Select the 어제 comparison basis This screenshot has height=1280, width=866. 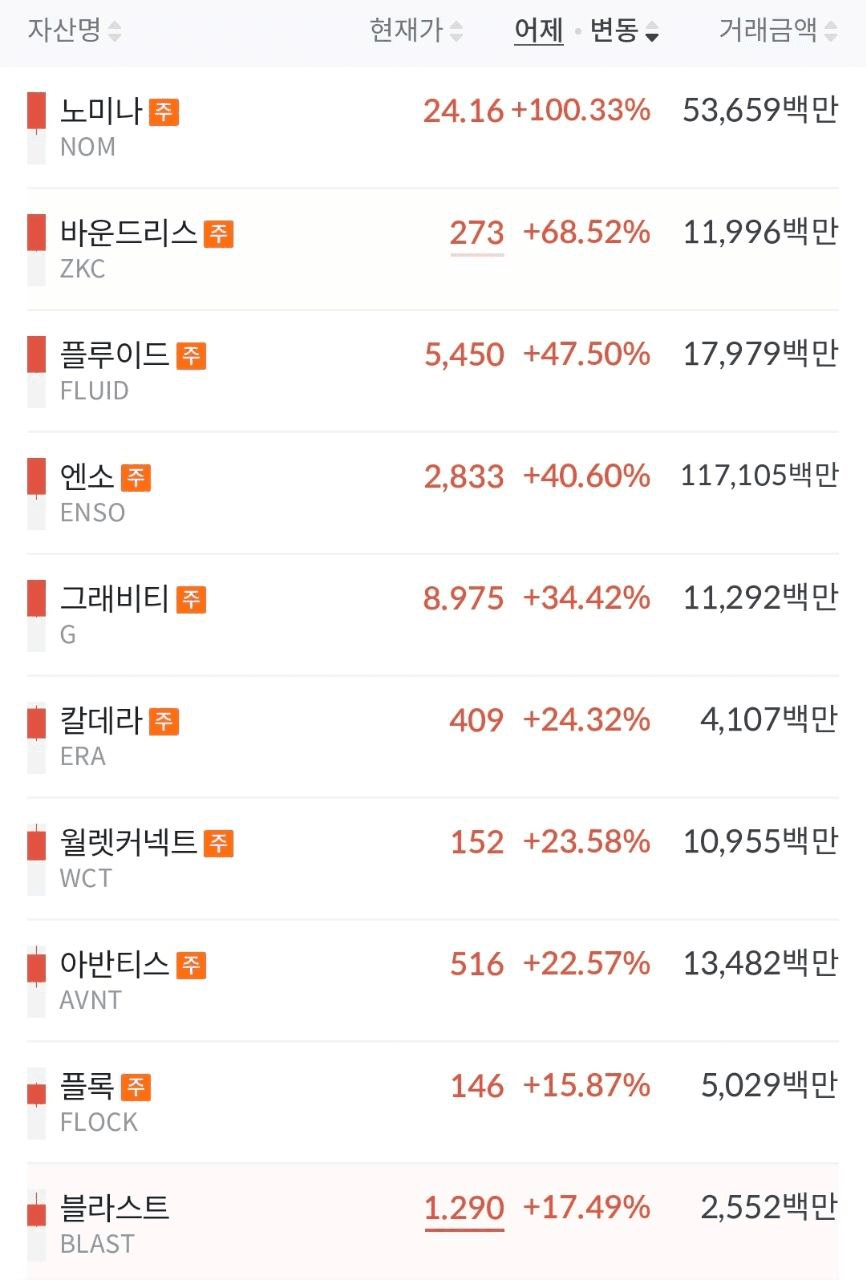(538, 31)
